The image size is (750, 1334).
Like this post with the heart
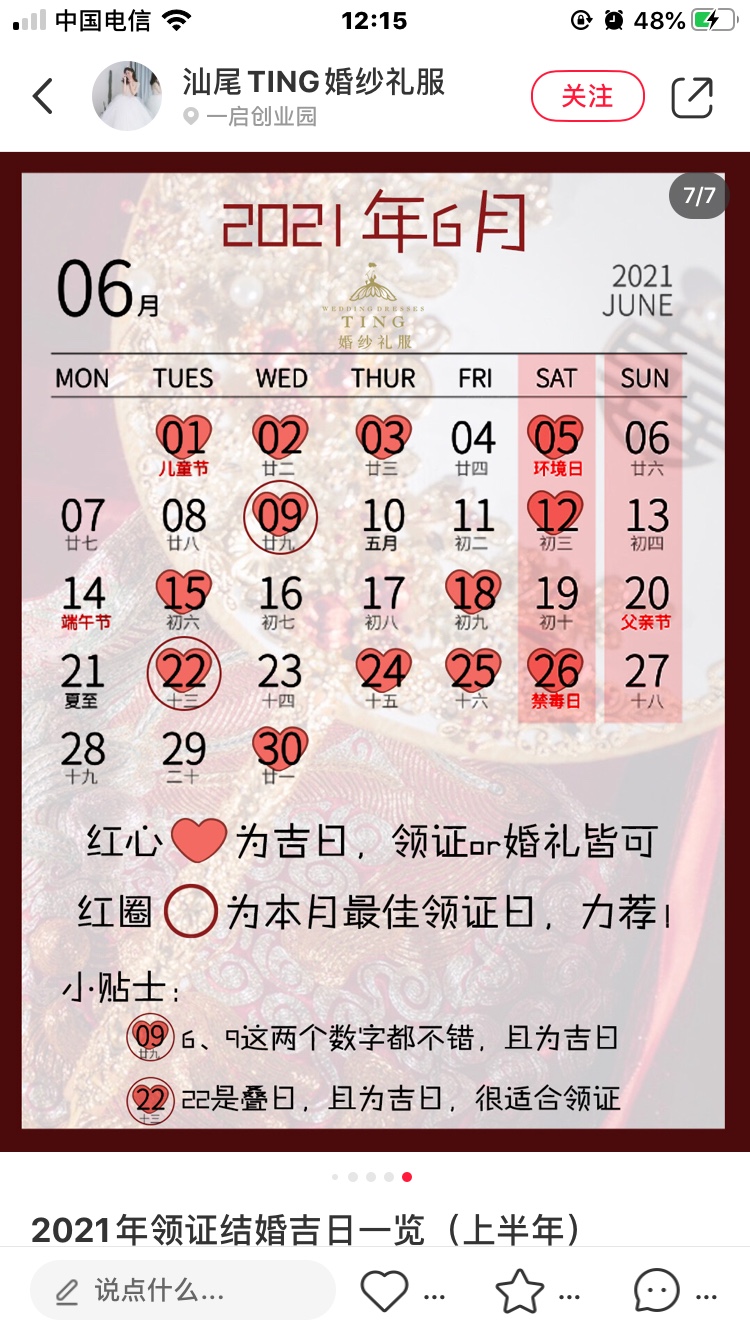point(385,1290)
